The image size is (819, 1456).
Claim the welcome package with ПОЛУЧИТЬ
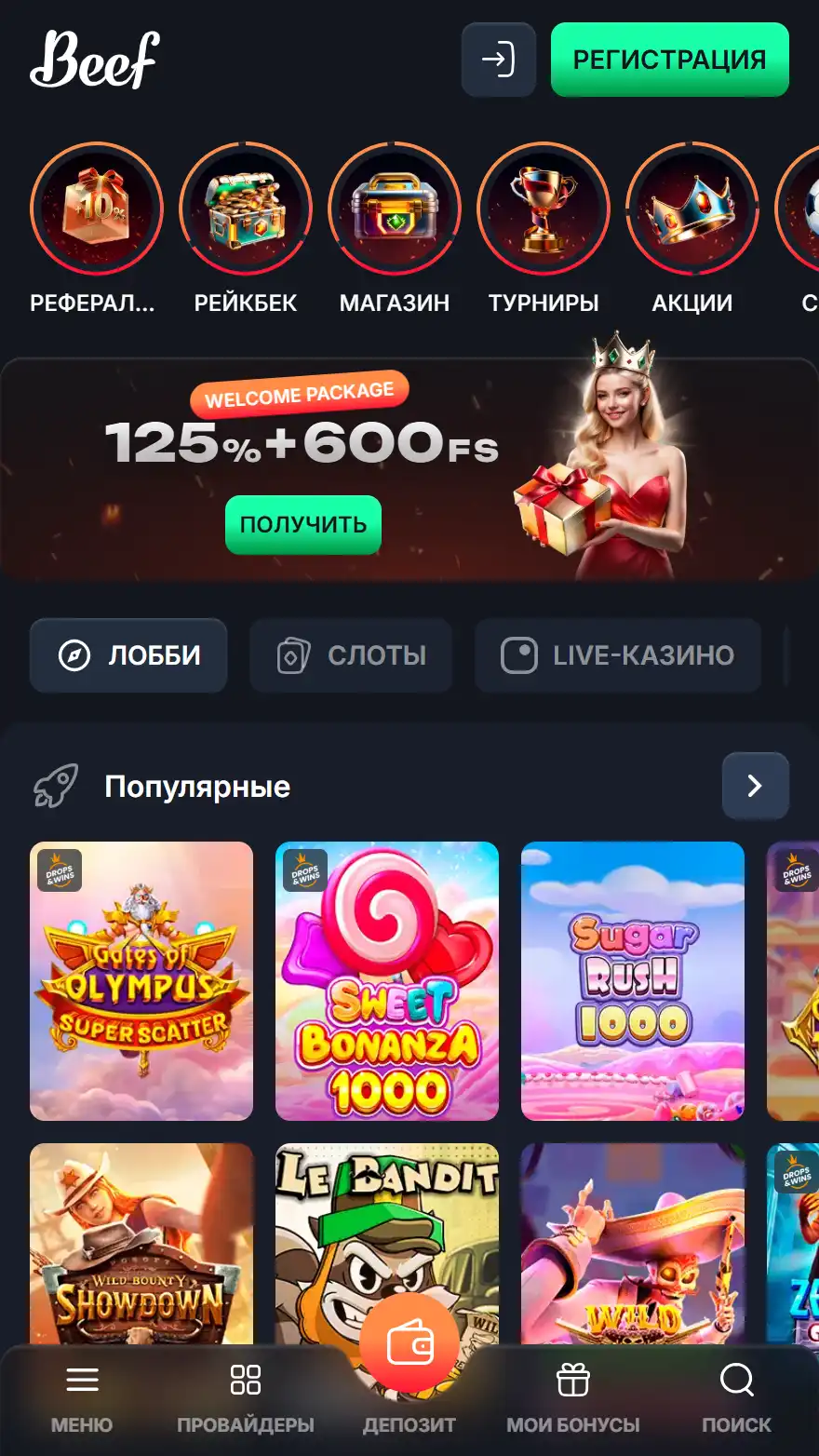[303, 525]
